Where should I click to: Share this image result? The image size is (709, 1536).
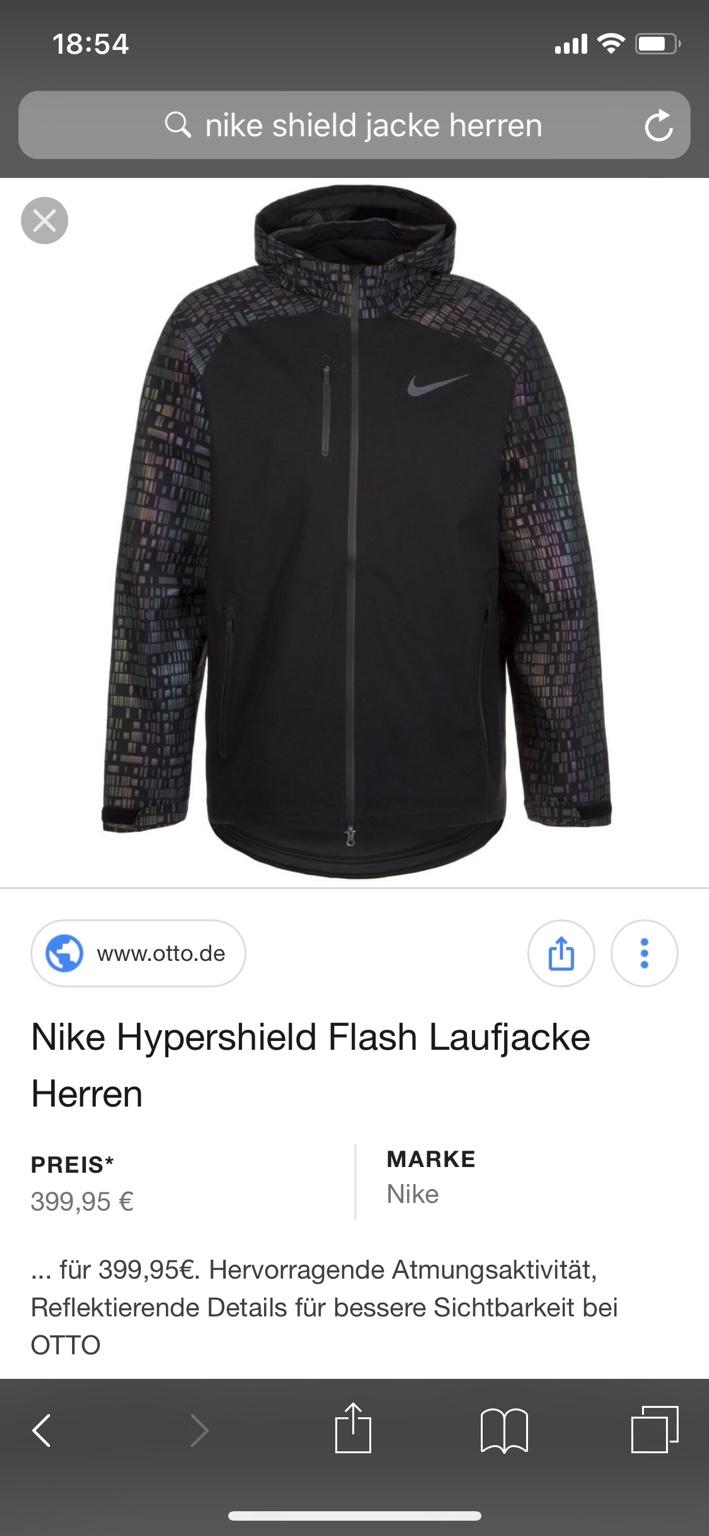click(x=561, y=954)
